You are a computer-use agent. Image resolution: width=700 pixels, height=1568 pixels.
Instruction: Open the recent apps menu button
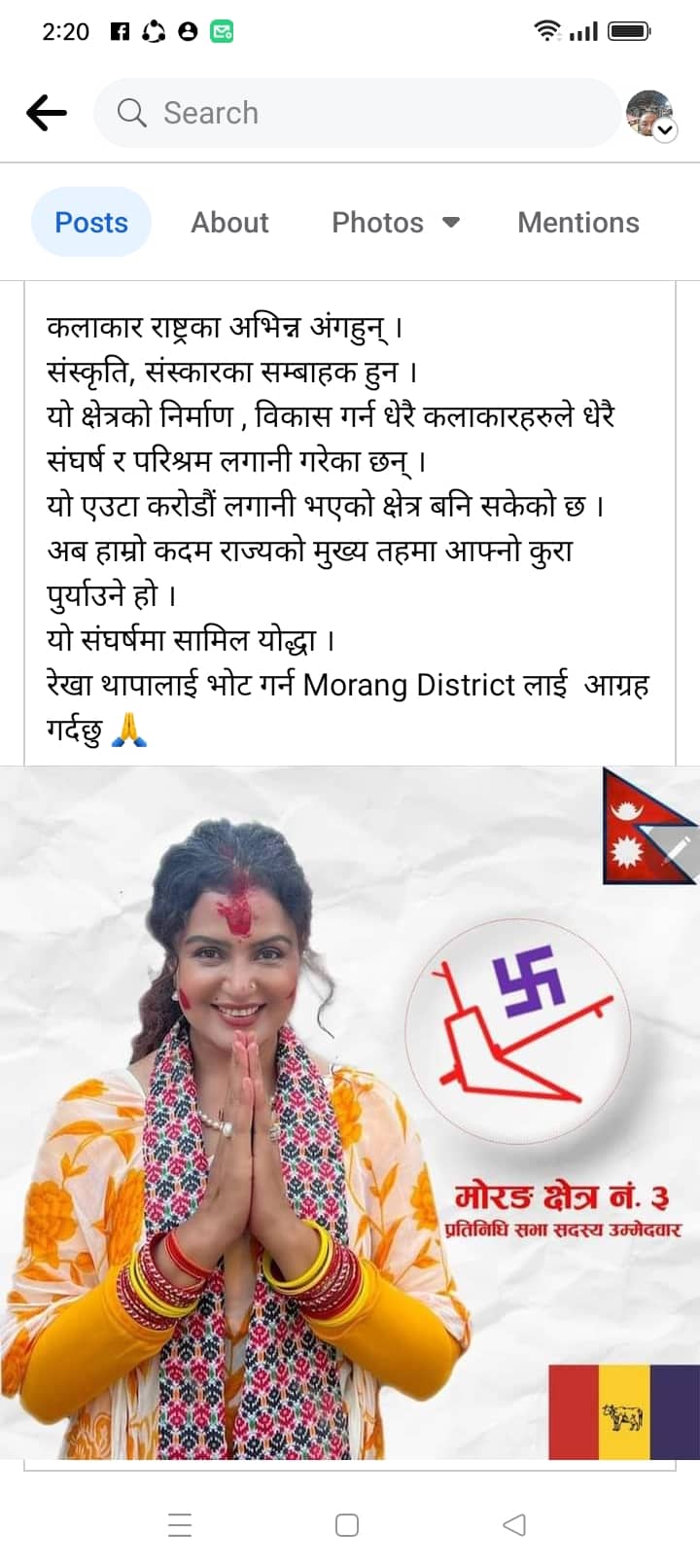click(x=180, y=1524)
